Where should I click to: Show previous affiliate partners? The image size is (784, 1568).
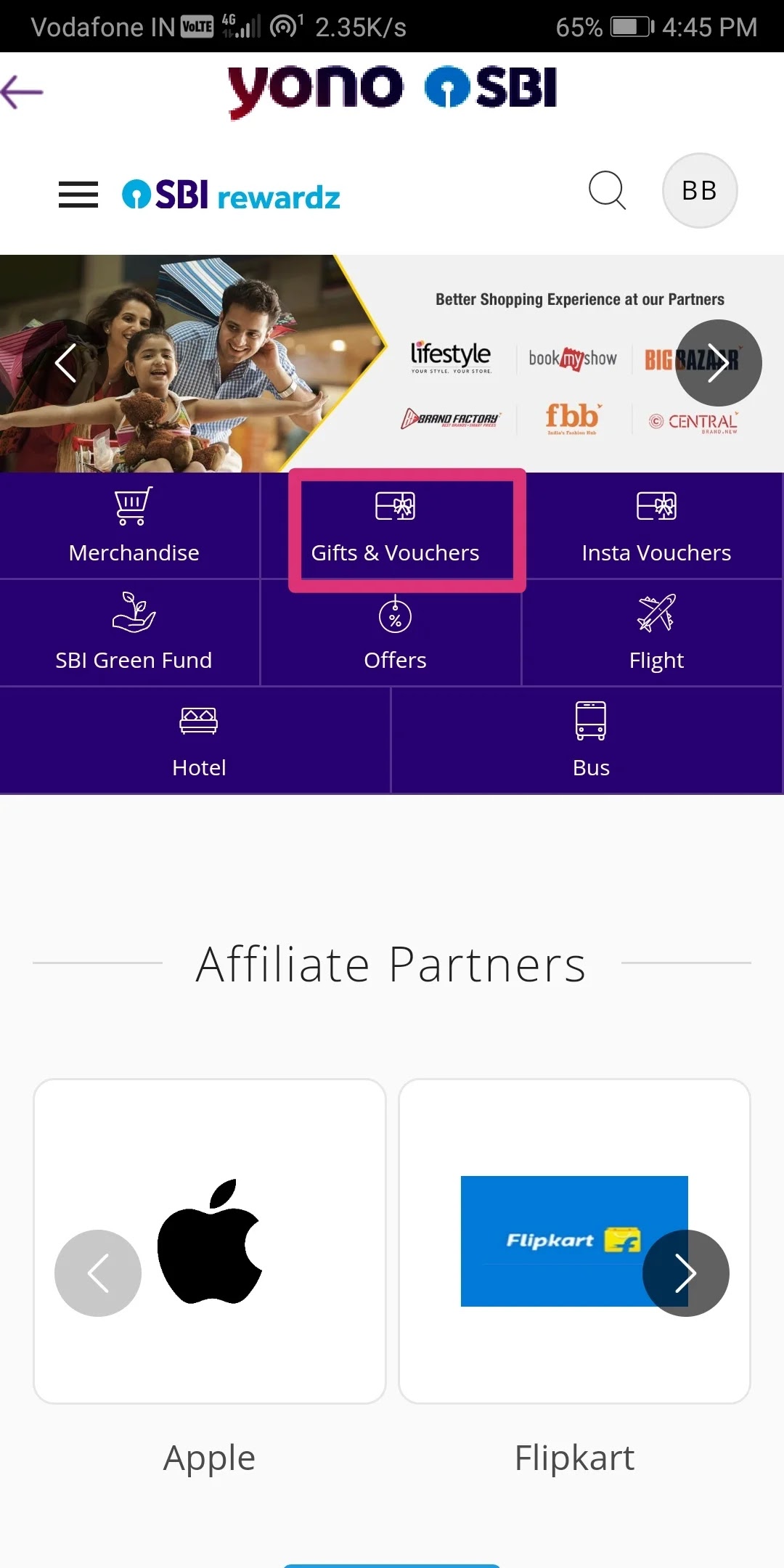pos(98,1273)
